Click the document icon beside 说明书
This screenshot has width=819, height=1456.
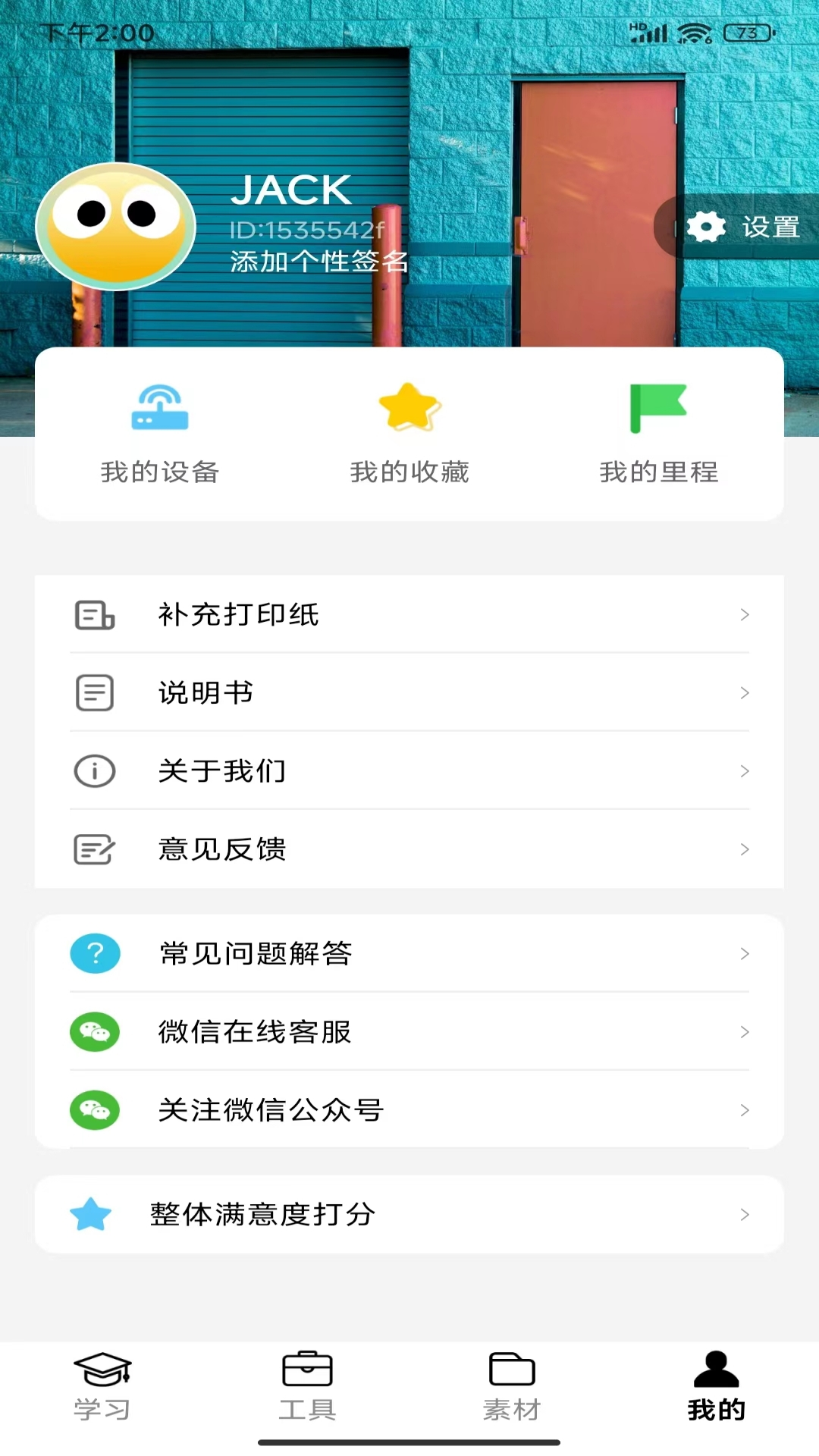94,692
